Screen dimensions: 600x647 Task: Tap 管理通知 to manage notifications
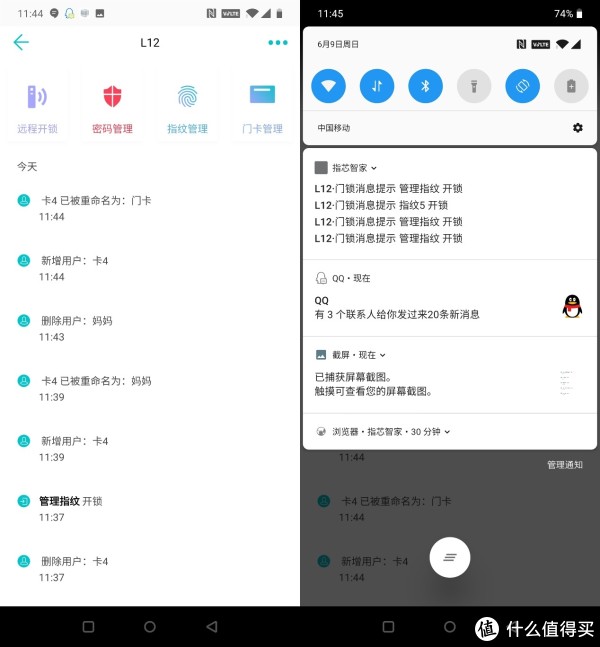click(x=564, y=465)
